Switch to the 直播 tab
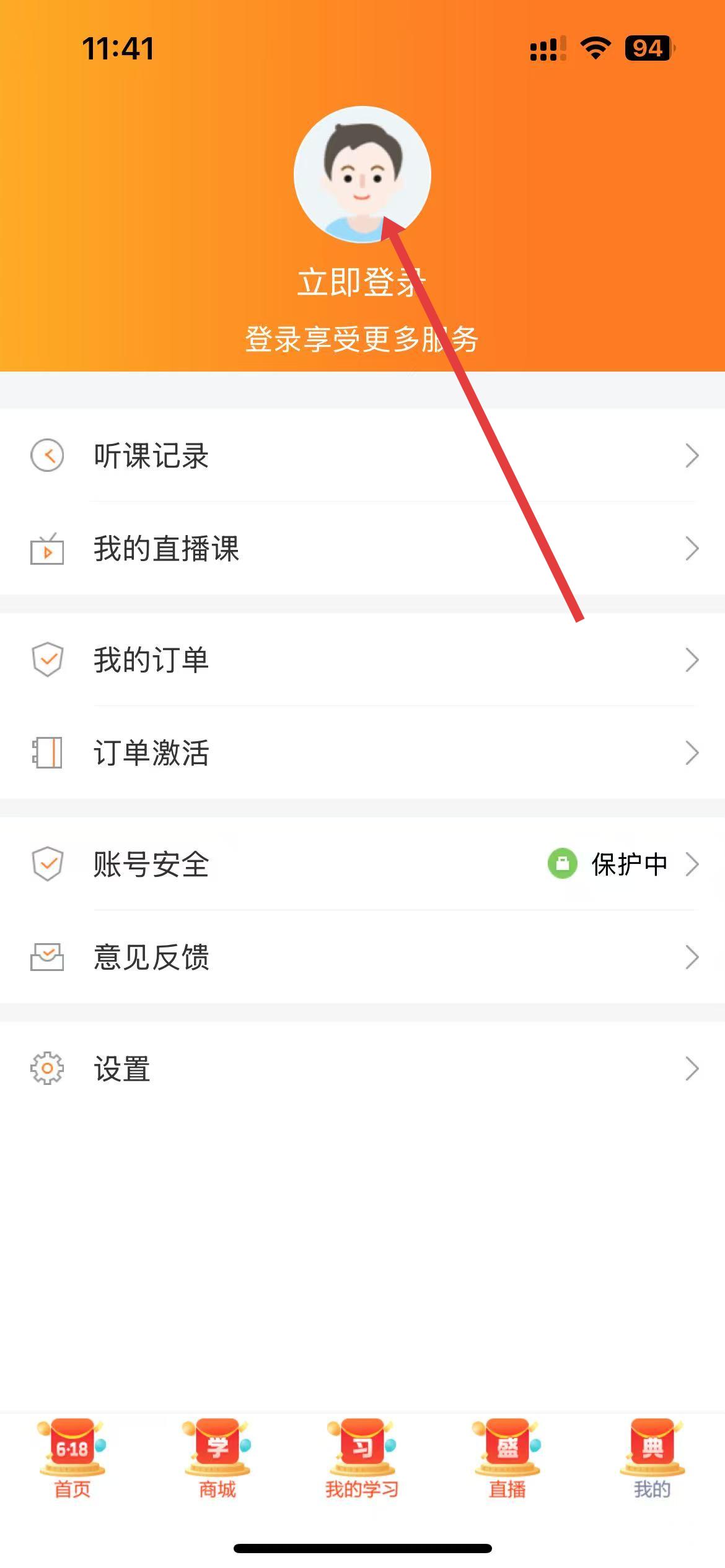The width and height of the screenshot is (725, 1568). (507, 1459)
